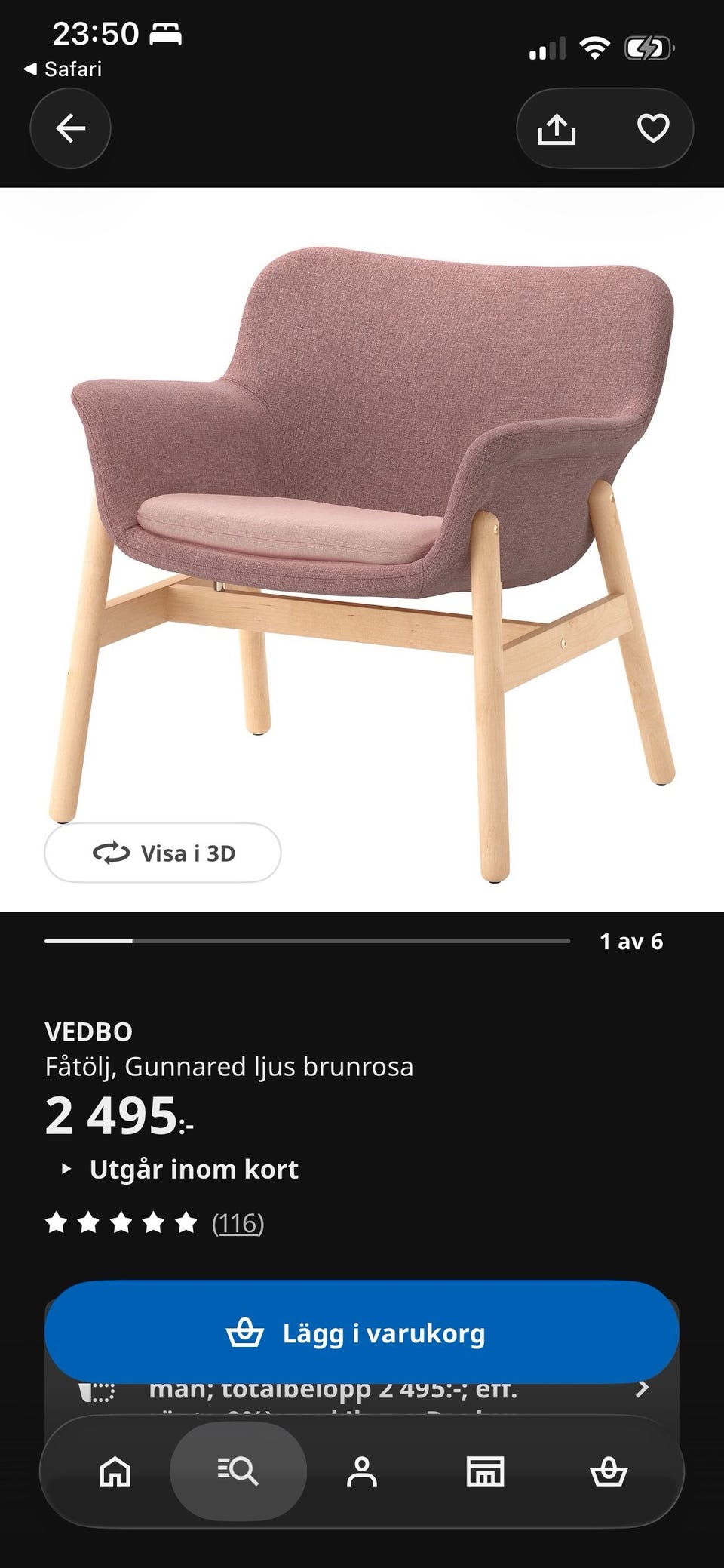Open the profile tab
724x1568 pixels.
(x=362, y=1471)
